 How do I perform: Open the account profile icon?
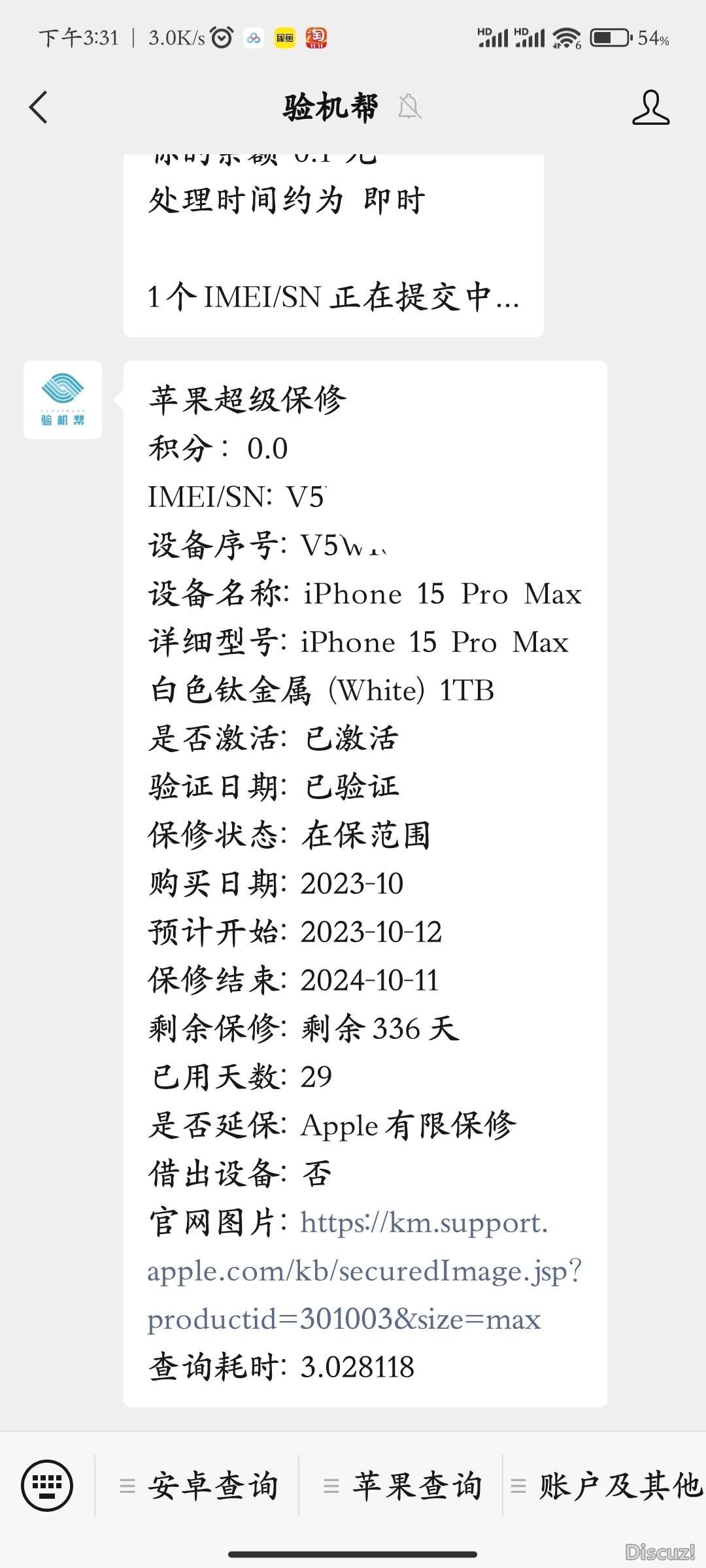[x=650, y=107]
